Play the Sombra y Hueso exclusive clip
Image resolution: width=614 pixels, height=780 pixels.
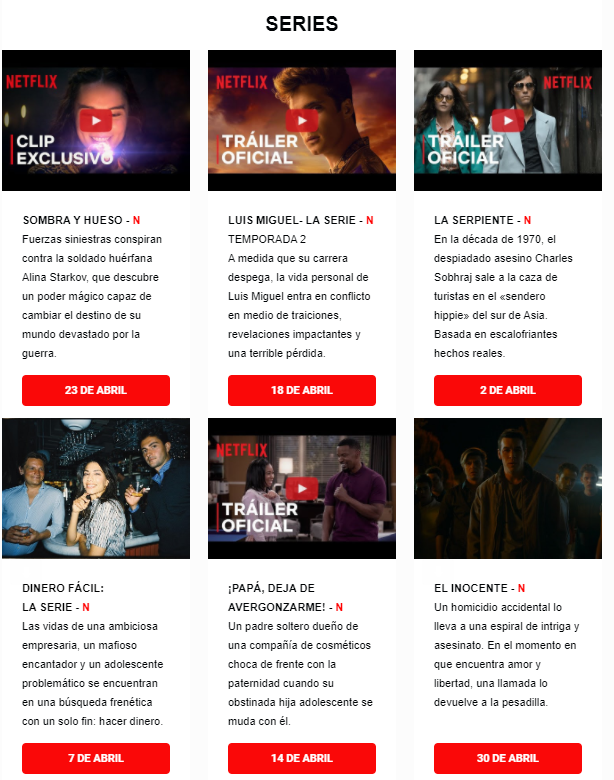click(x=96, y=120)
